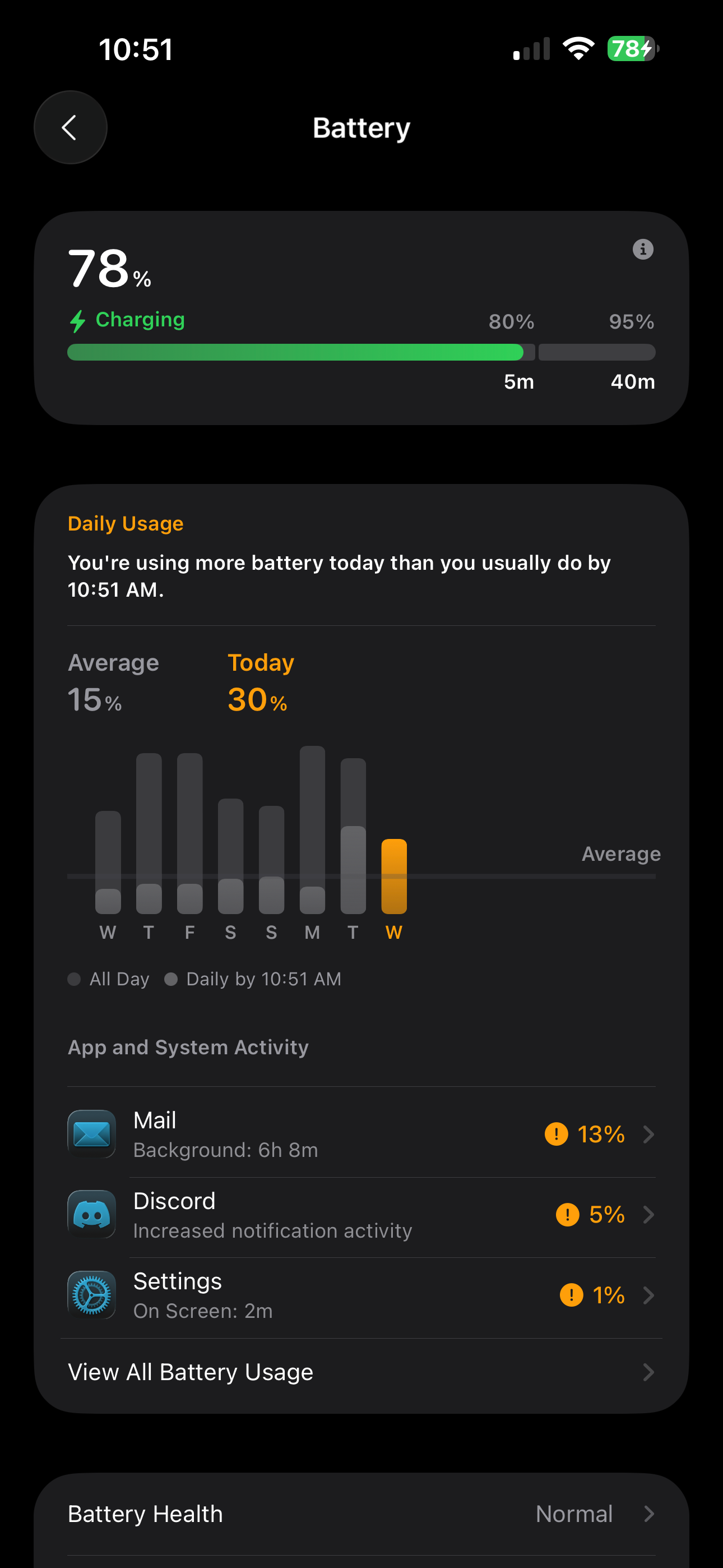Image resolution: width=723 pixels, height=1568 pixels.
Task: Select Friday's bar in the usage chart
Action: 189,834
